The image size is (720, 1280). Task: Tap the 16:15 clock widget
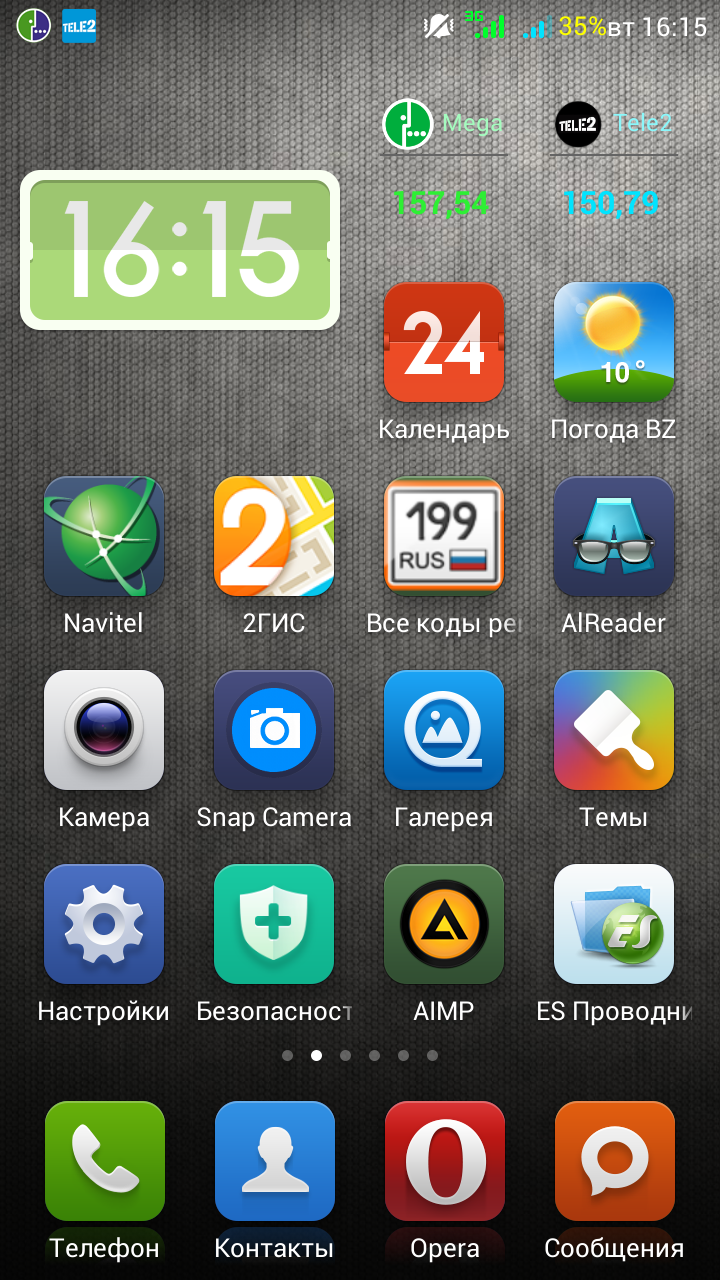click(180, 250)
